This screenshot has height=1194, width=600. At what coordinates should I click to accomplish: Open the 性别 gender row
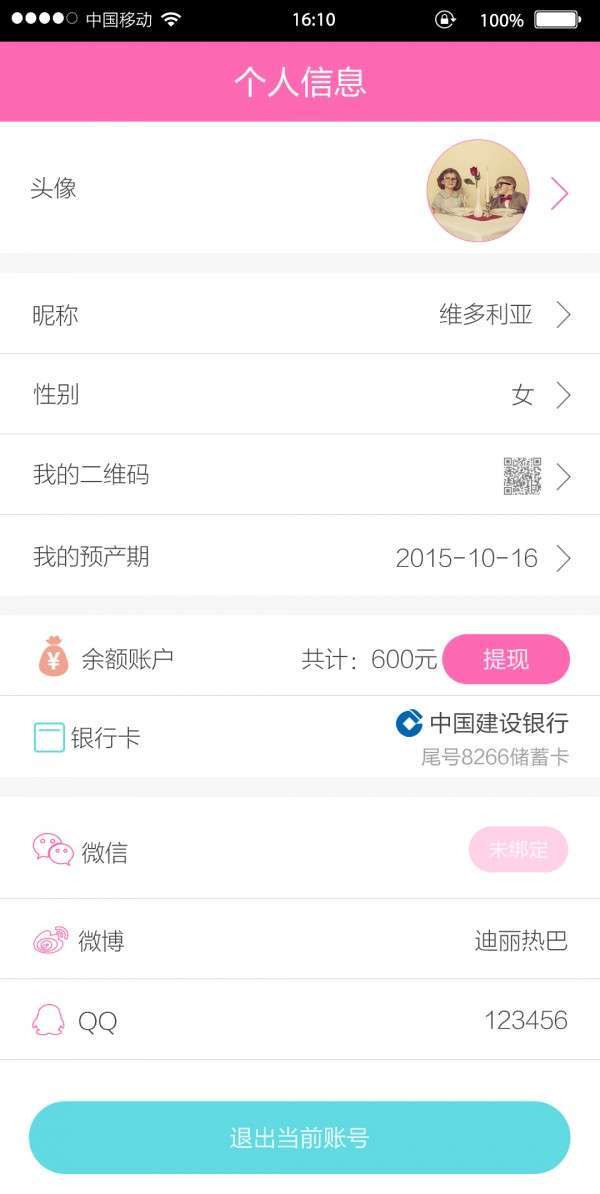300,395
